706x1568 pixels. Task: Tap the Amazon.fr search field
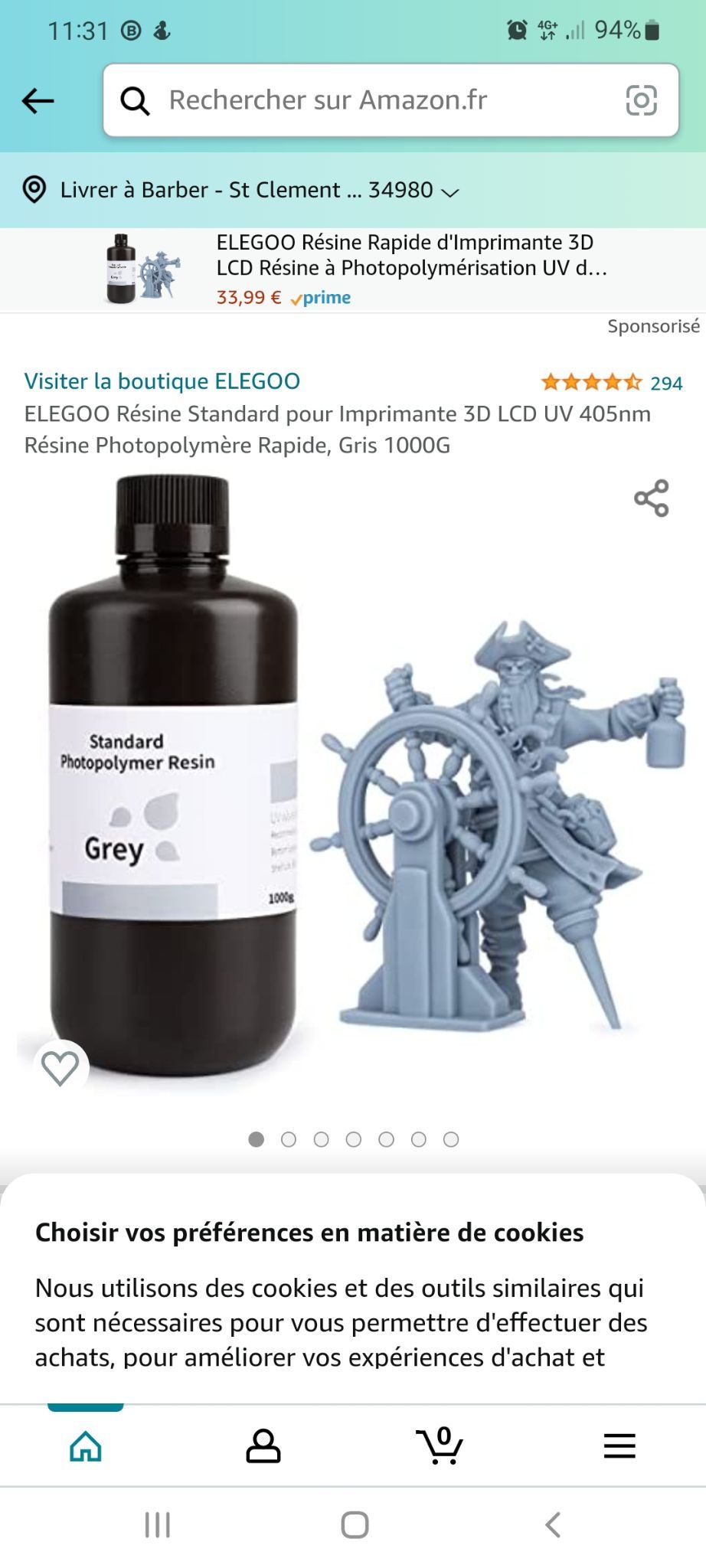(391, 100)
